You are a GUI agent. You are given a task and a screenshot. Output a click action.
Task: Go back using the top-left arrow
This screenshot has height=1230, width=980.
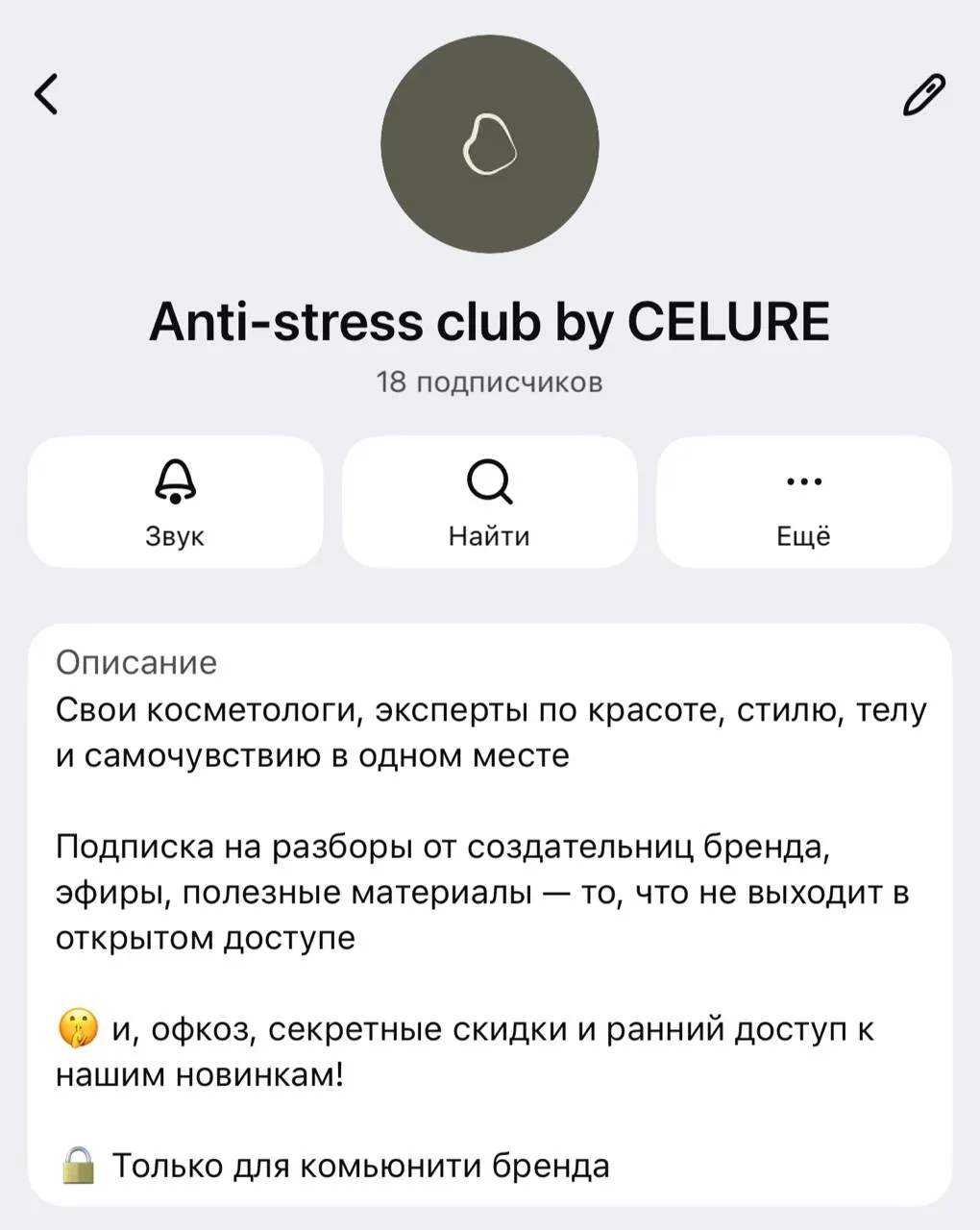46,94
